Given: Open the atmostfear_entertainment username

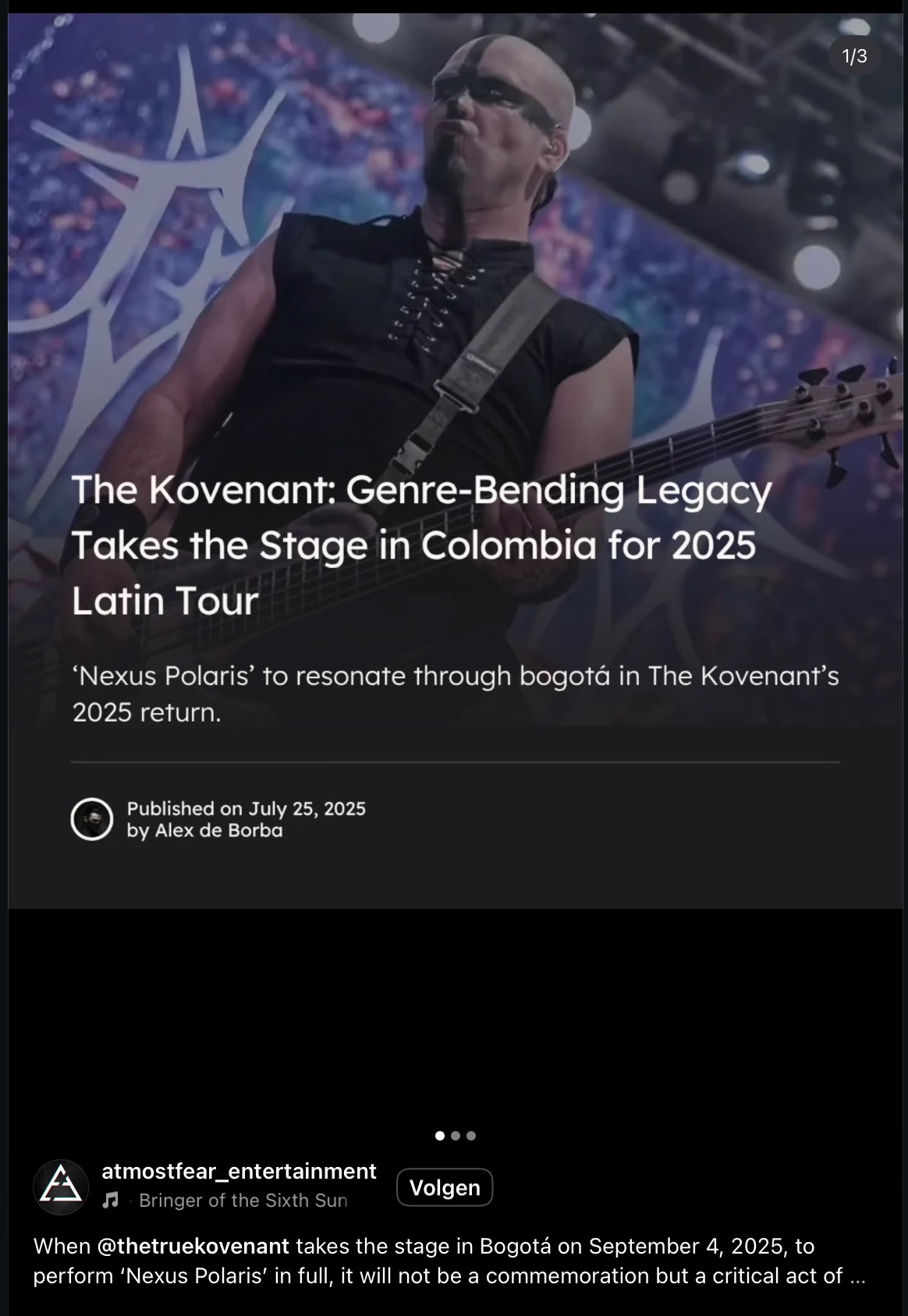Looking at the screenshot, I should coord(239,1171).
